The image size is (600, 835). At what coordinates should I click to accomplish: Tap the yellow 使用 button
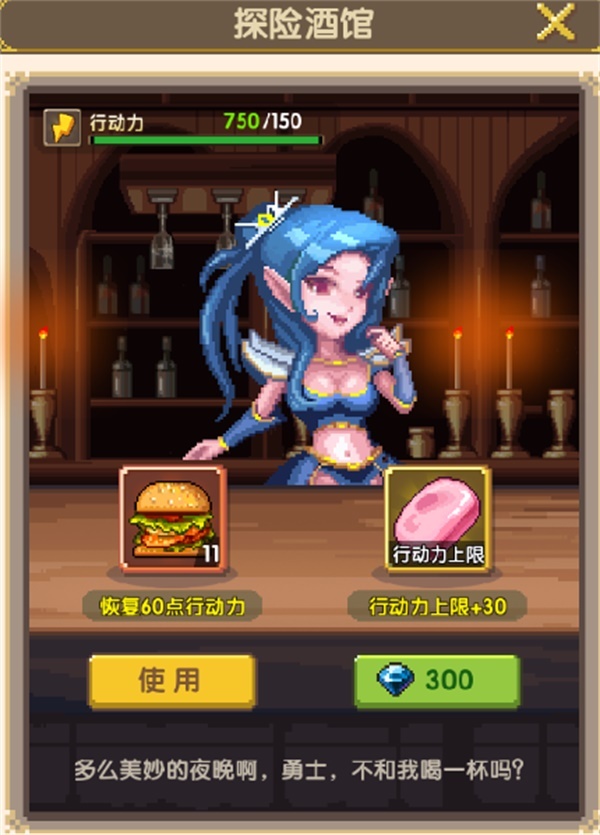(172, 681)
